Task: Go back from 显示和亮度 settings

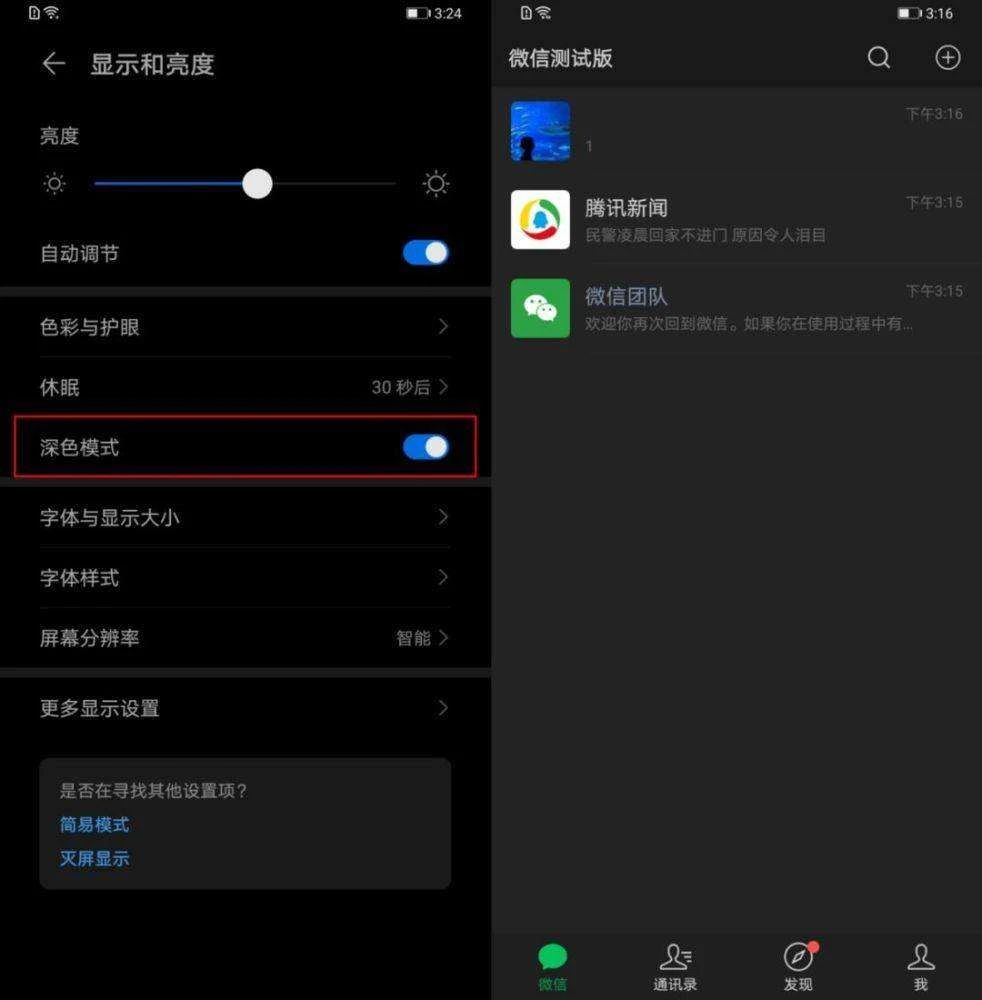Action: [53, 64]
